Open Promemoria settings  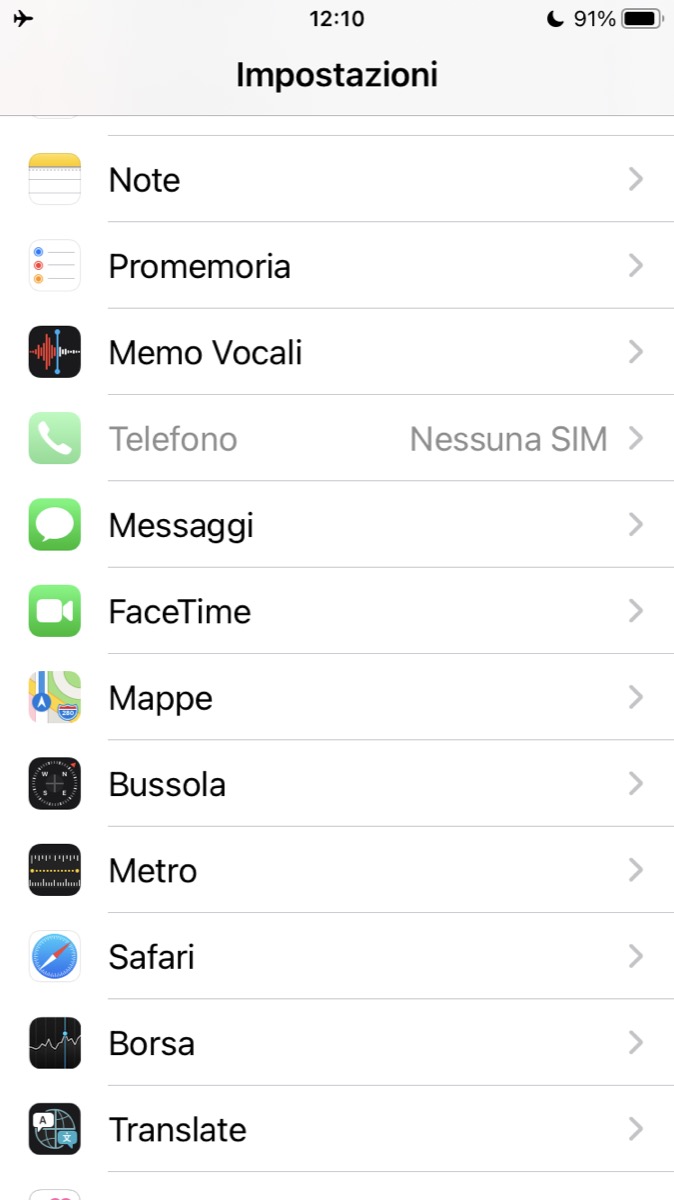click(337, 266)
